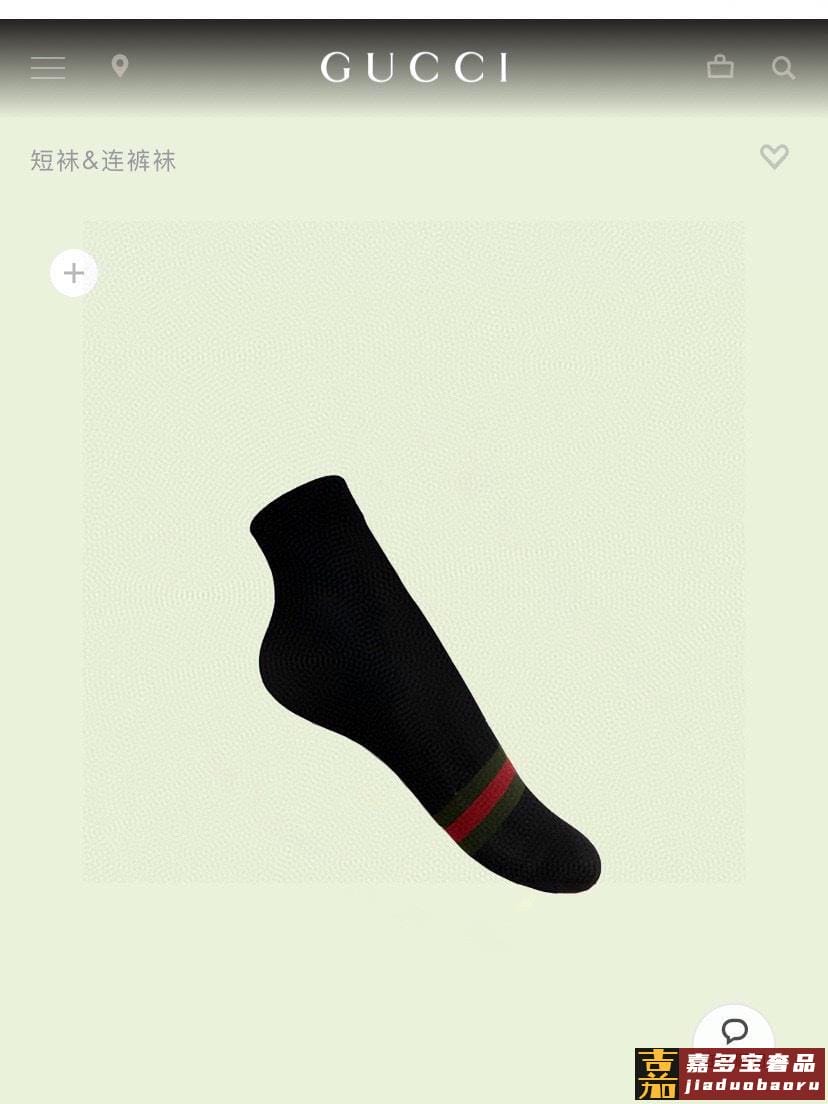828x1104 pixels.
Task: Tap the plus button to enlarge image
Action: (74, 272)
